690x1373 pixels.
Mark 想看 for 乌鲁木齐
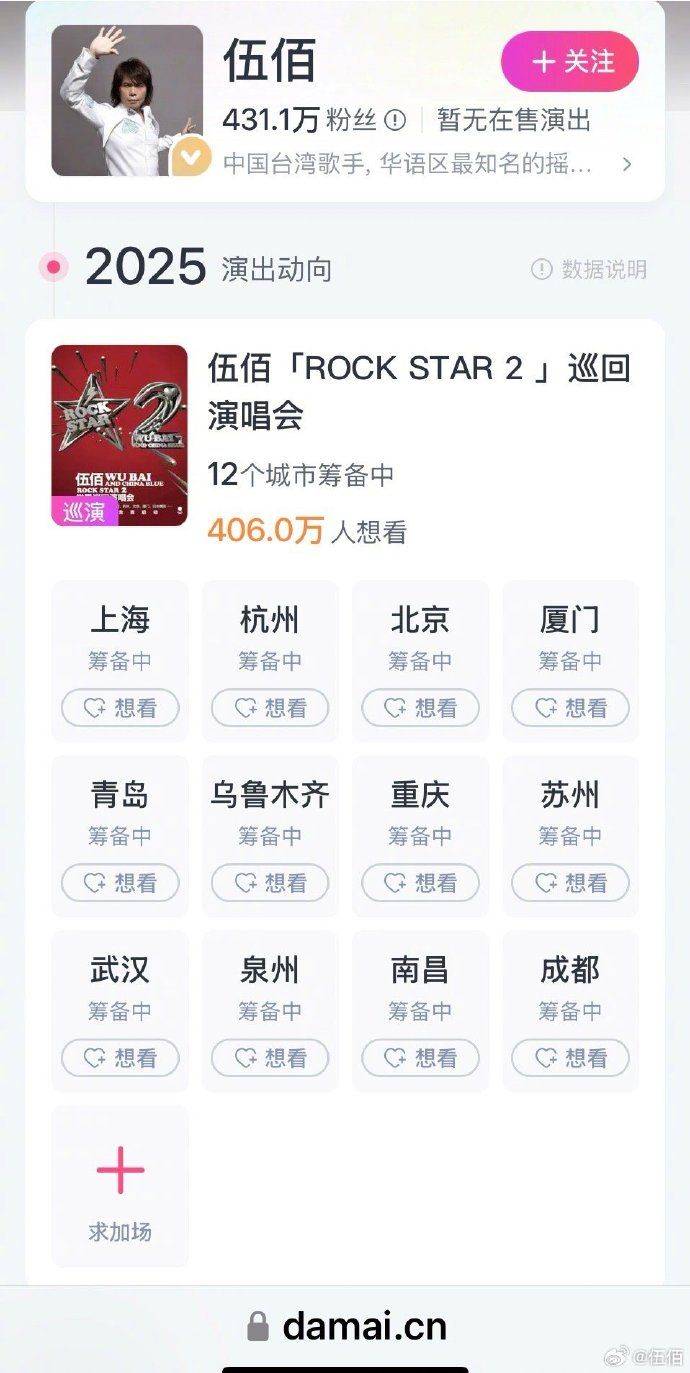270,883
